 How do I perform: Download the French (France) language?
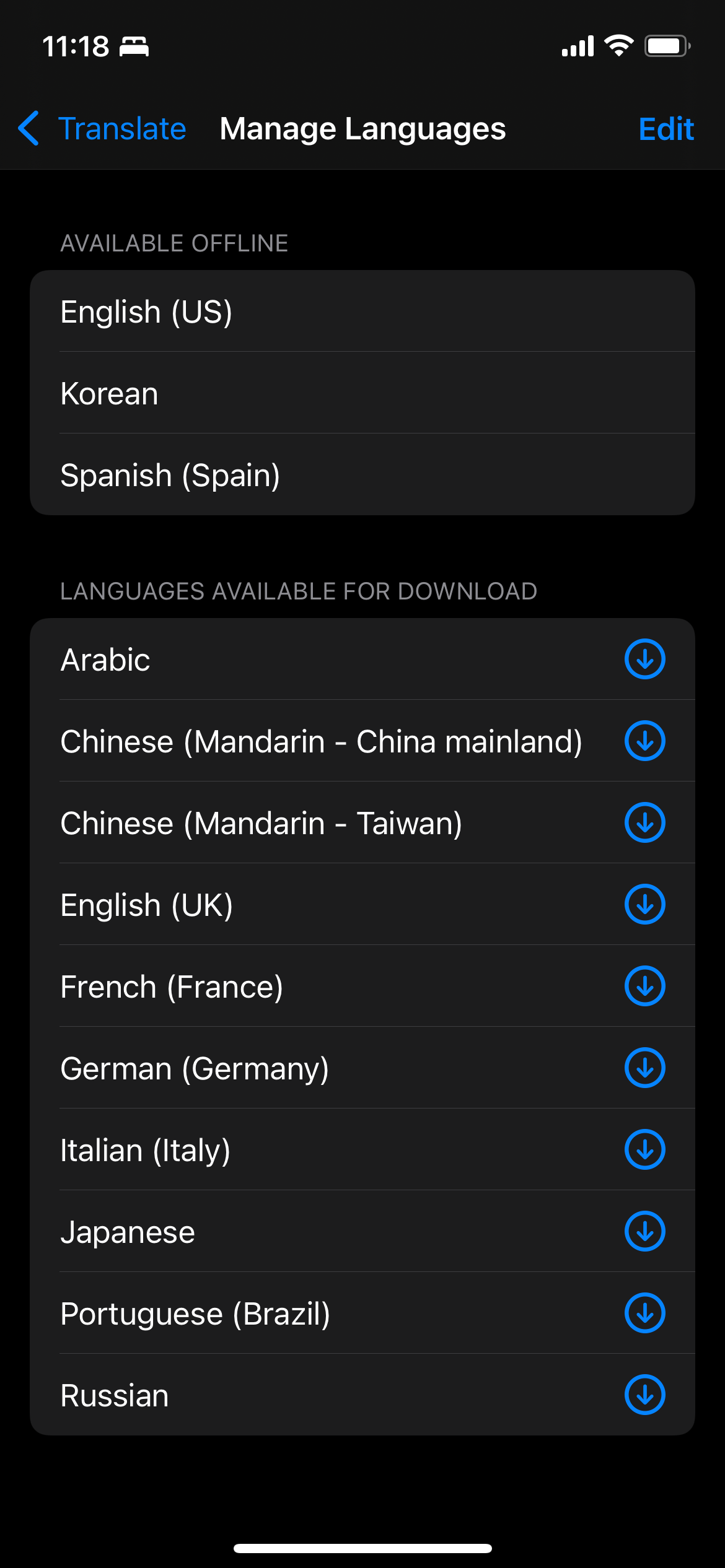pyautogui.click(x=644, y=986)
